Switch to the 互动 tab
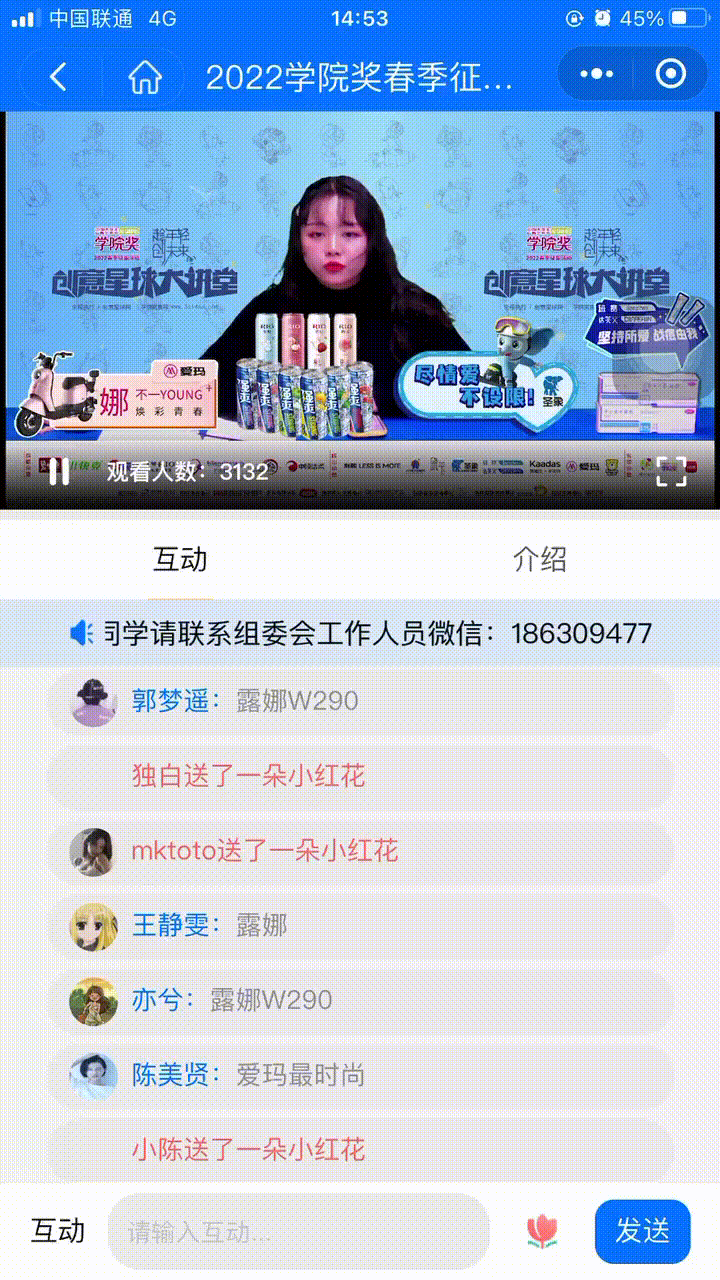Screen dimensions: 720x1280 tap(180, 559)
